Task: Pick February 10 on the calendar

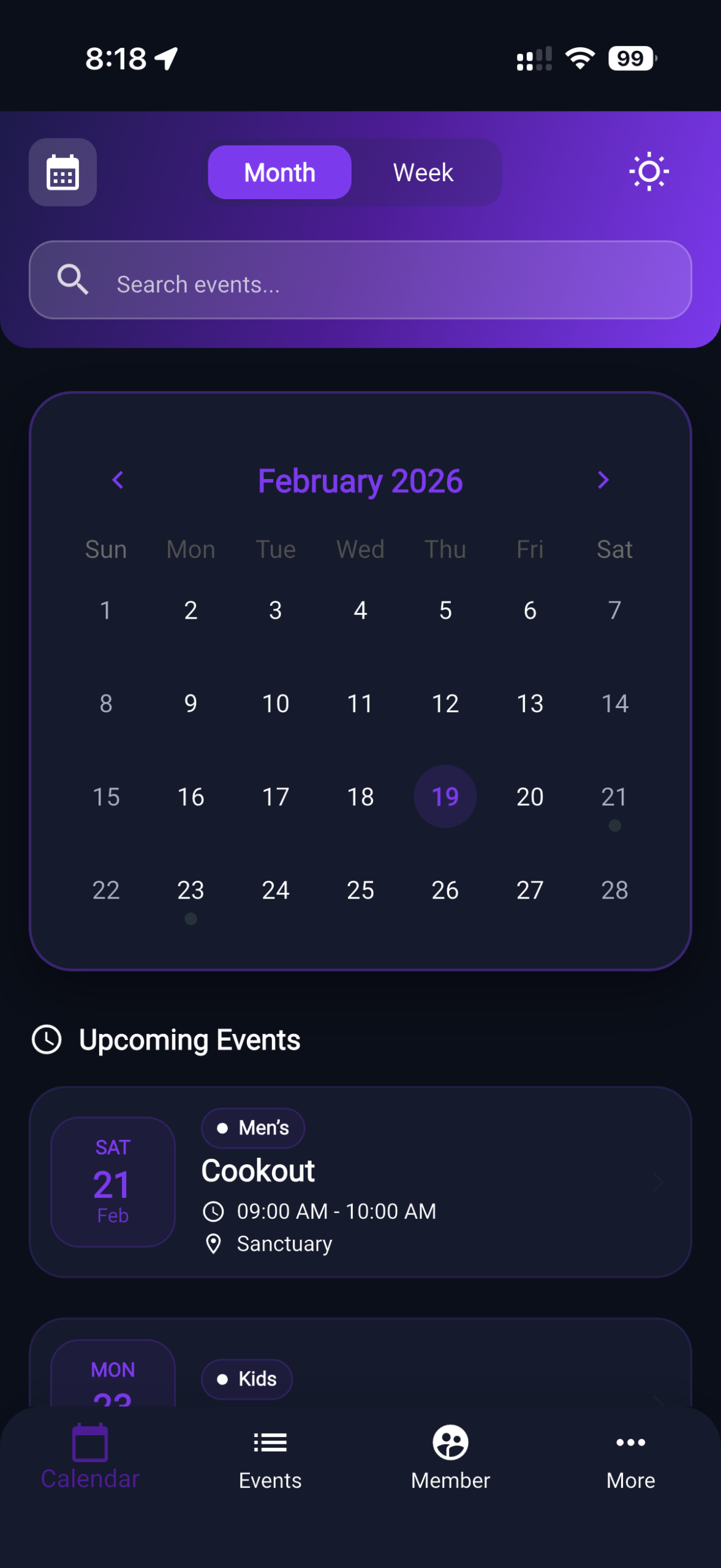Action: [276, 703]
